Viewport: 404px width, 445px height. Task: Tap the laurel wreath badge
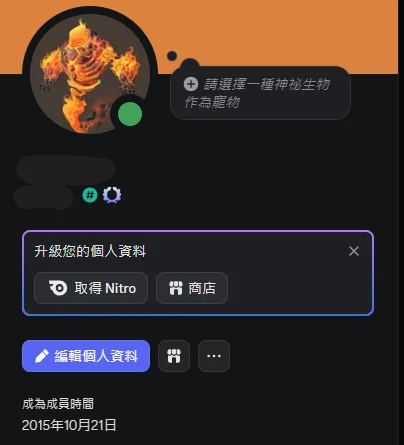tap(112, 195)
